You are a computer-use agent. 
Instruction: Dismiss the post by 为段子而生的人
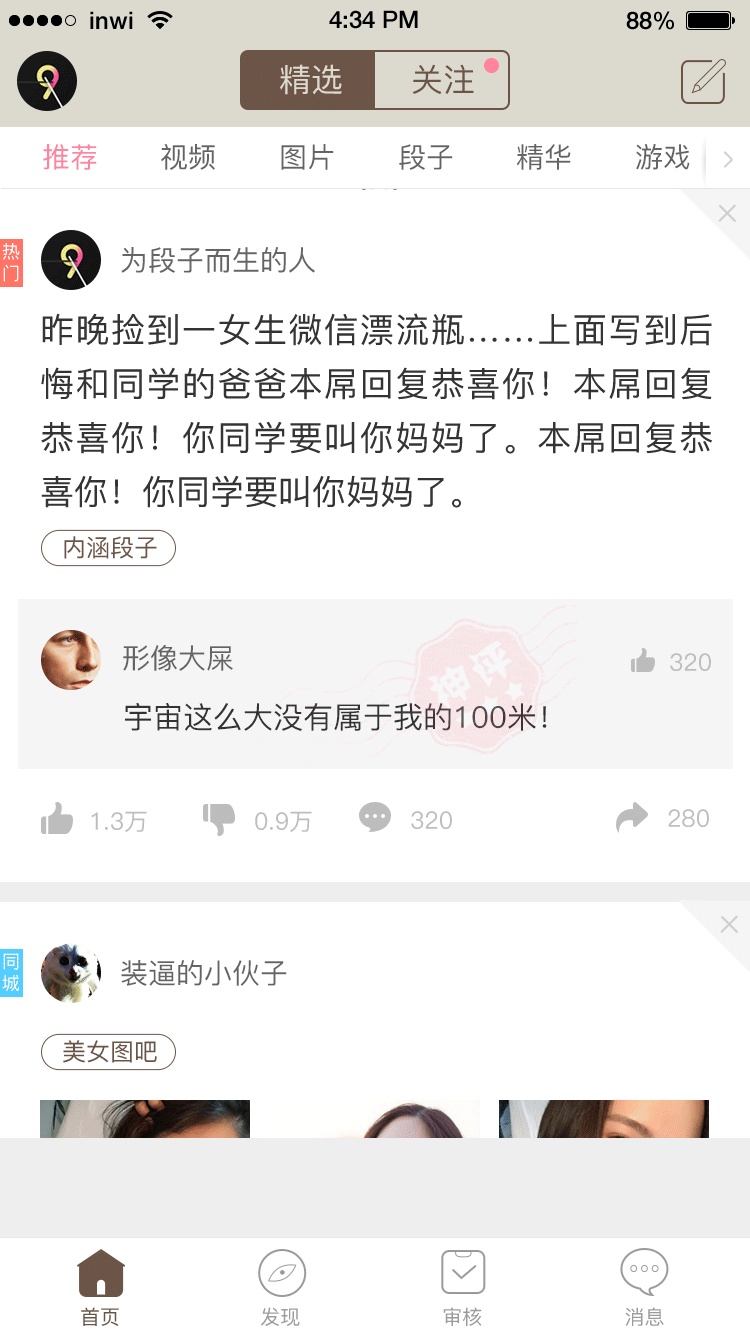tap(727, 213)
